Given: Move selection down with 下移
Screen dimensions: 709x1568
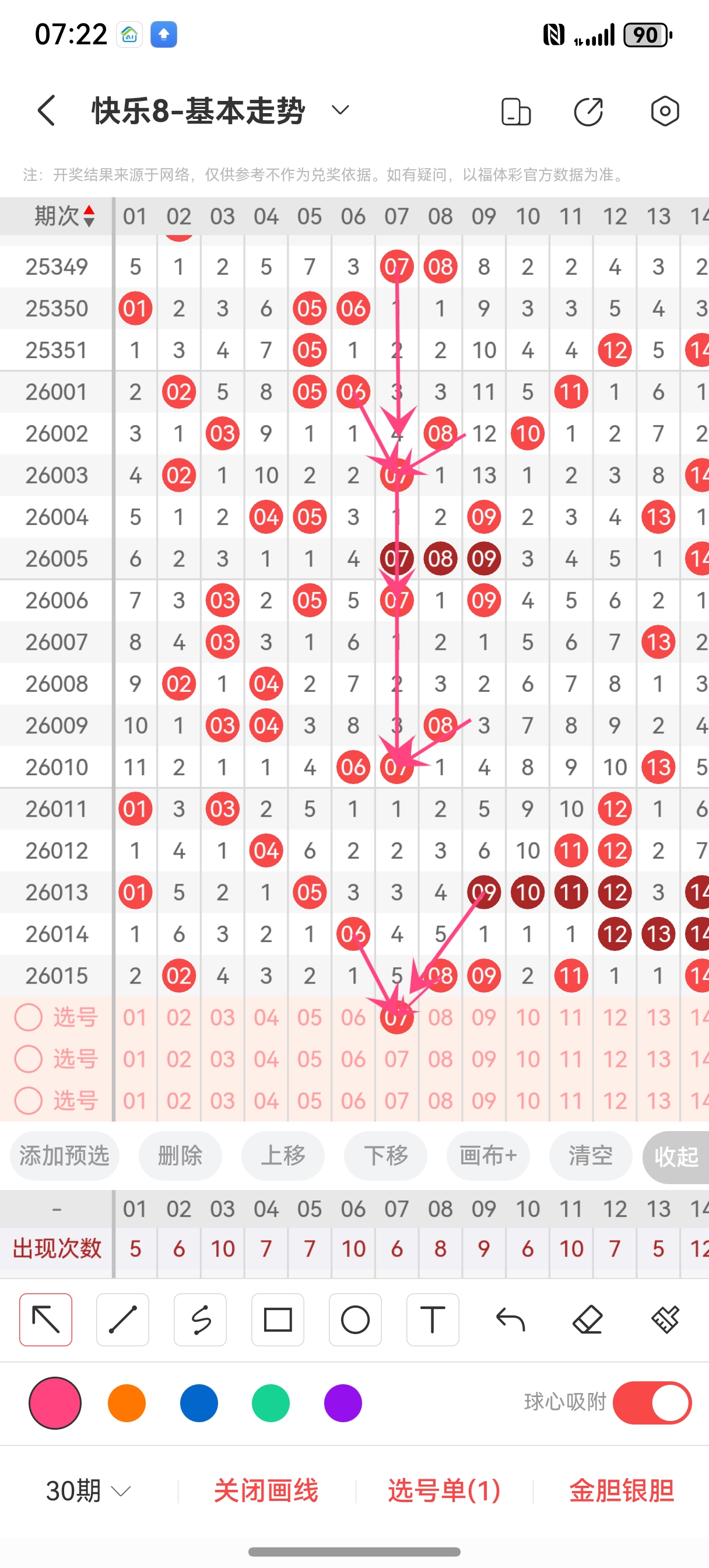Looking at the screenshot, I should 386,1156.
